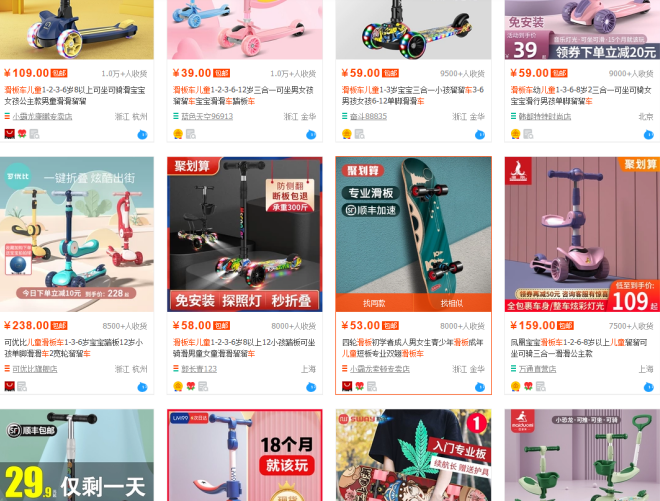Tap 找同款 on the skateboard card
The image size is (660, 501).
[374, 303]
